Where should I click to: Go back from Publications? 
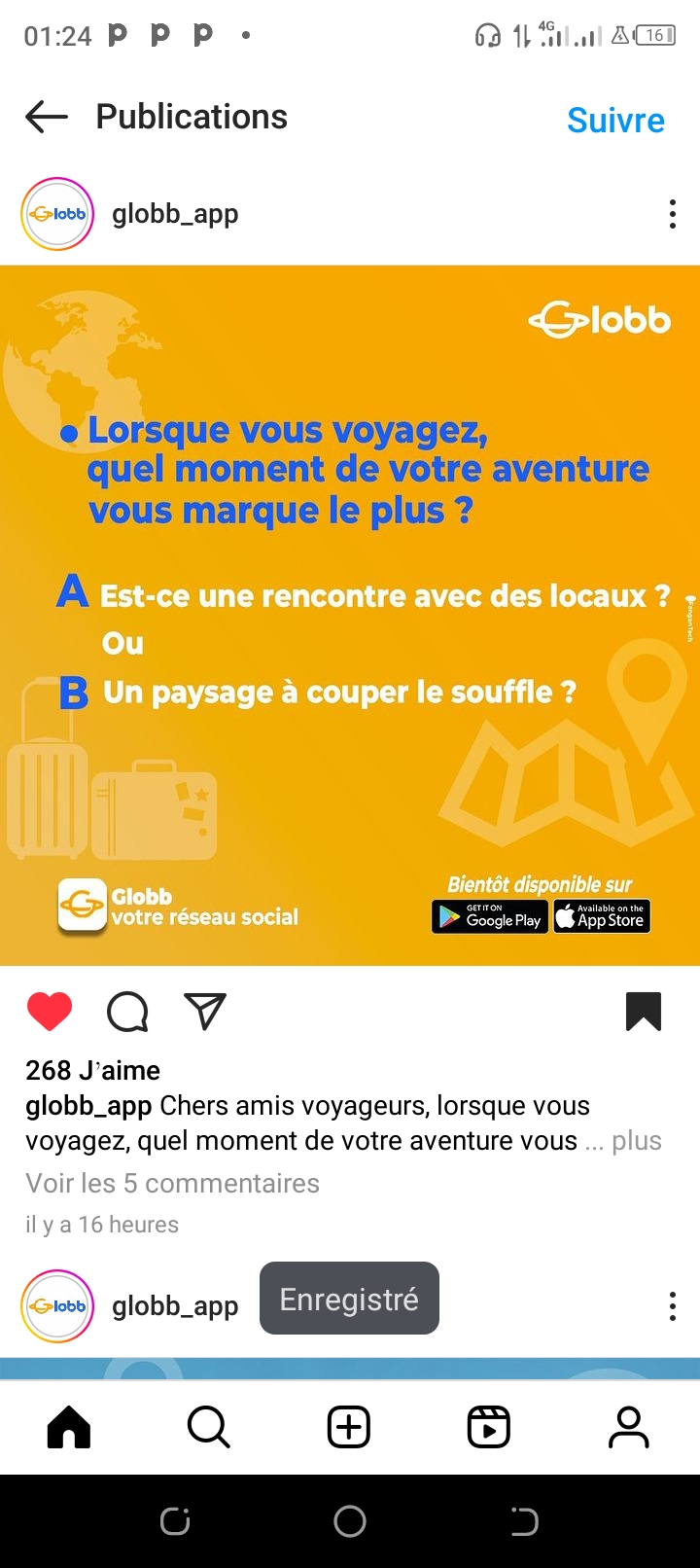(x=47, y=118)
